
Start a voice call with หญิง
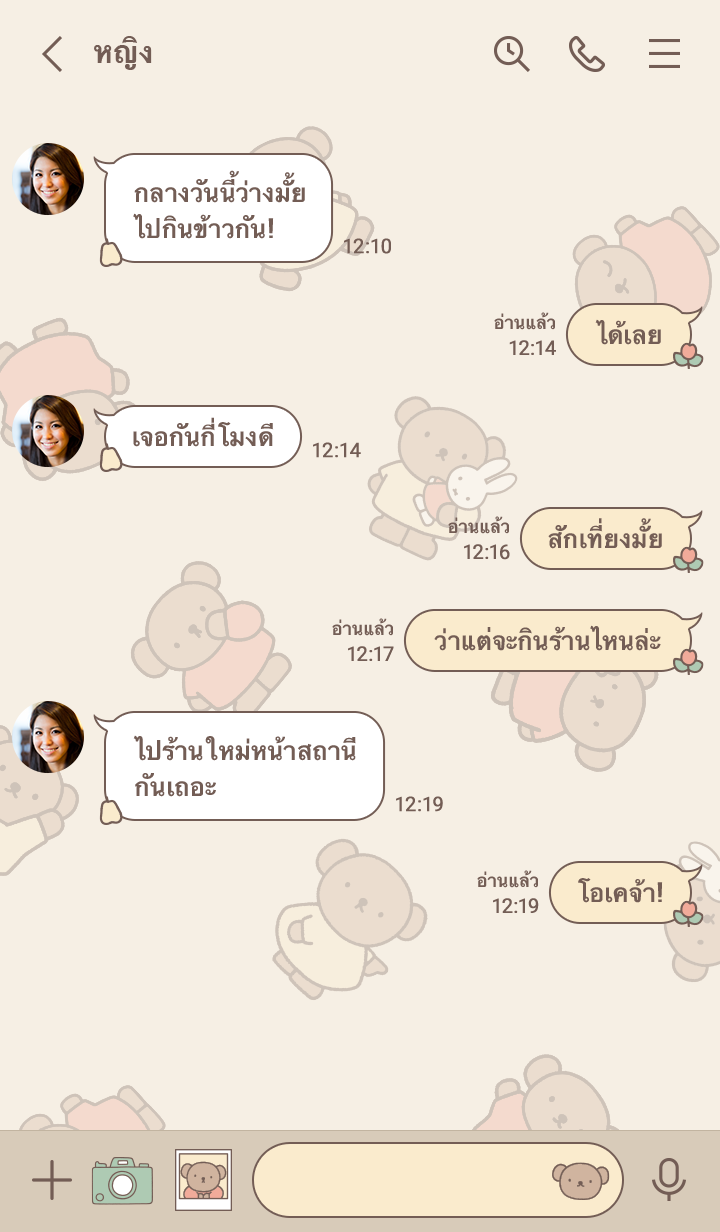(x=587, y=54)
